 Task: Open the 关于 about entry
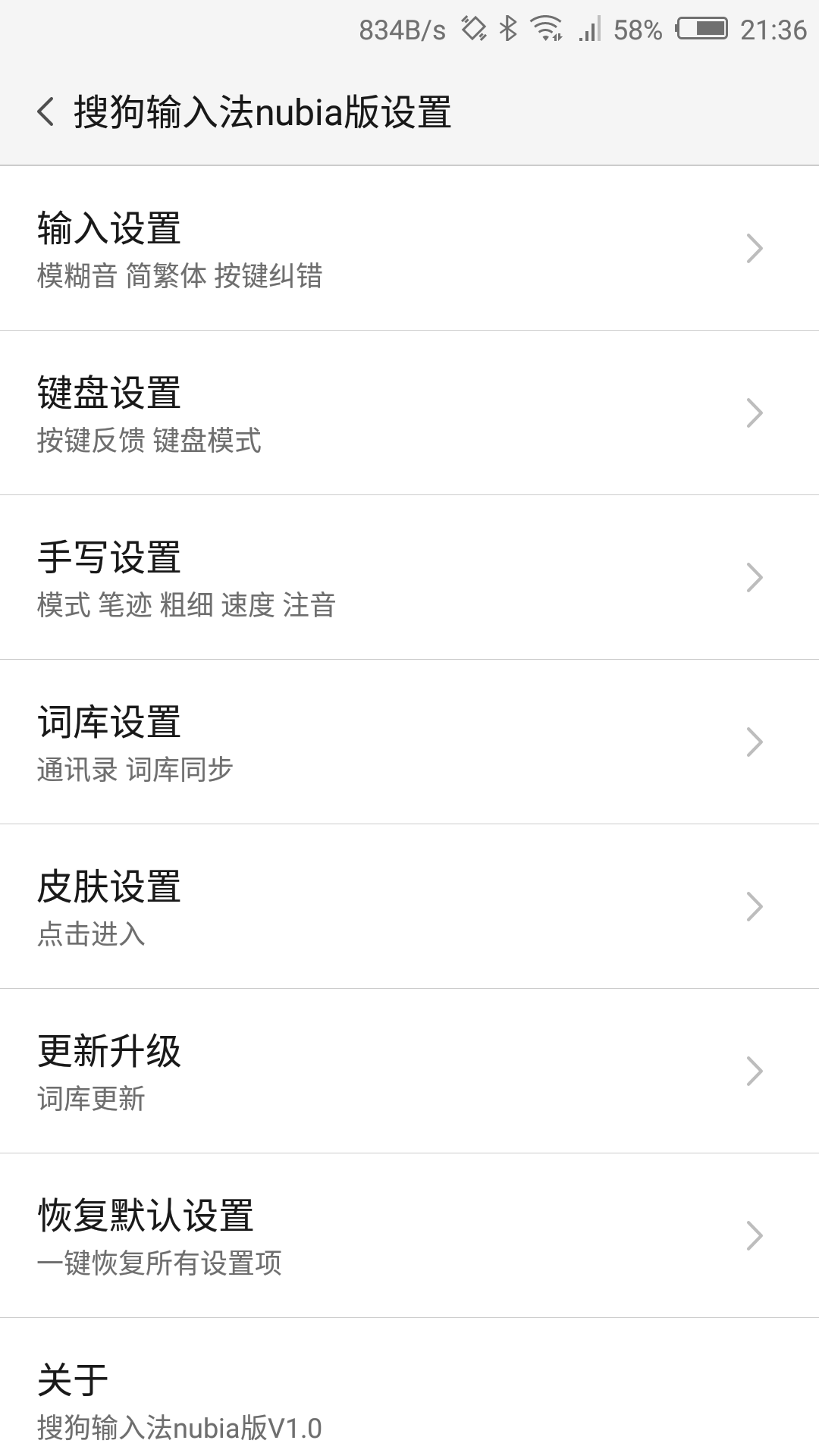coord(409,1387)
